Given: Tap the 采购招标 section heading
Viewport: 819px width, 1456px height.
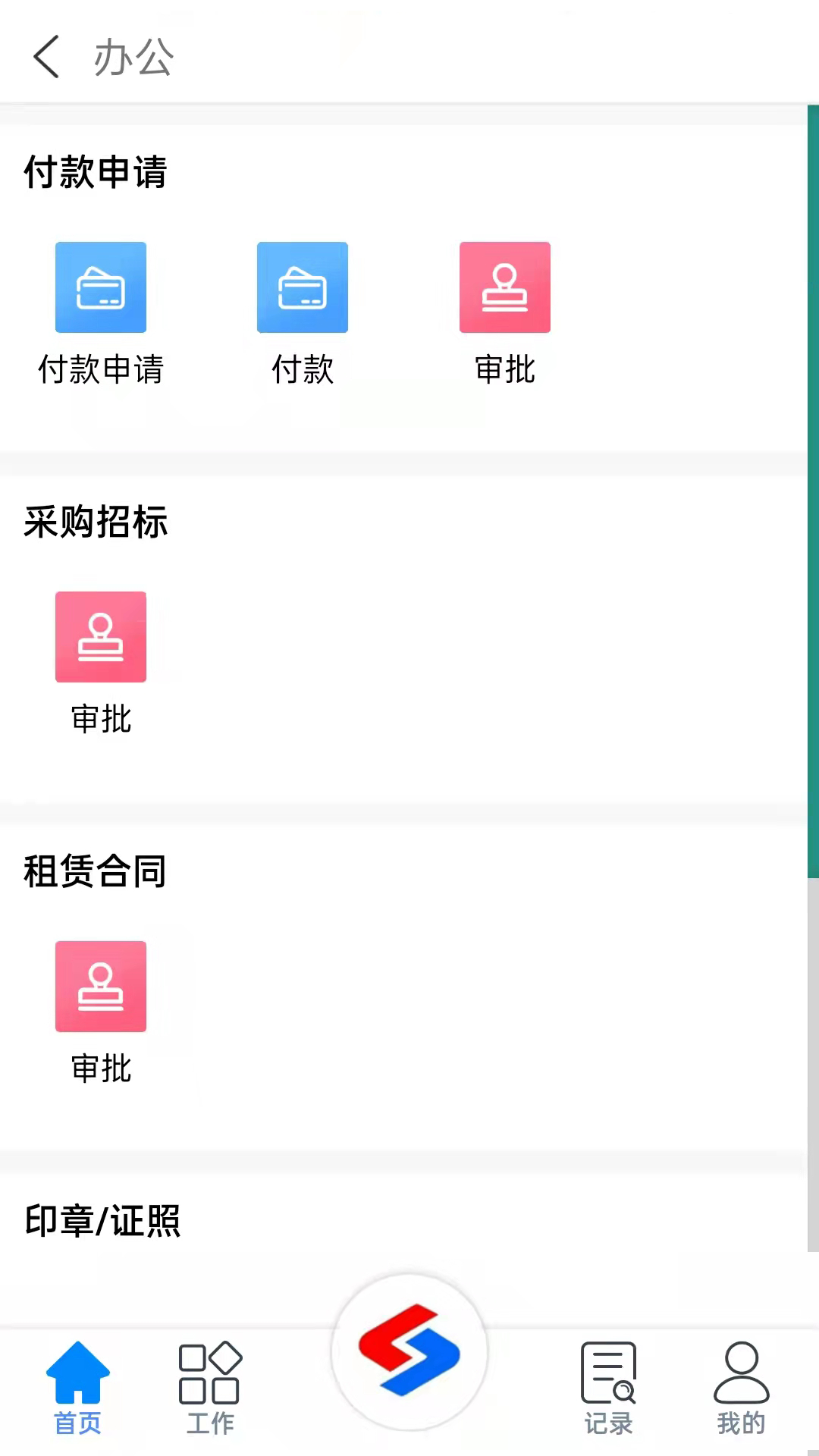Looking at the screenshot, I should click(96, 522).
